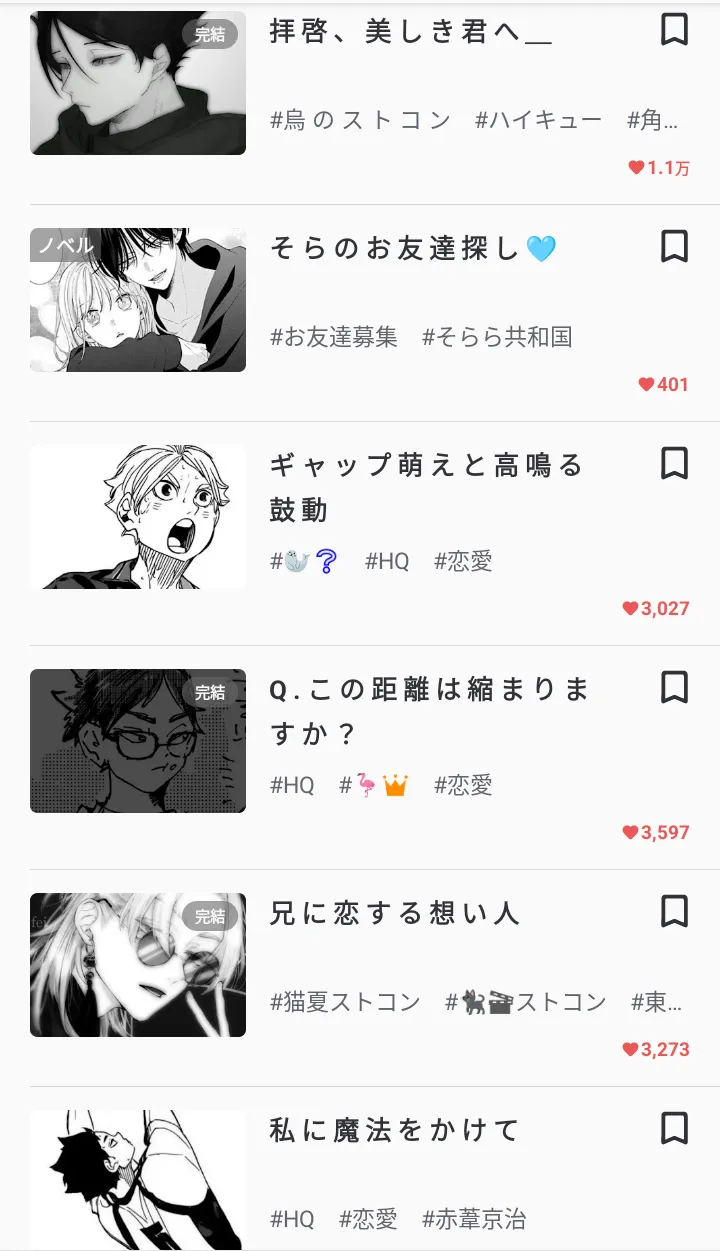Browse the #赤葦京治 tag
The image size is (720, 1251).
click(x=474, y=1219)
